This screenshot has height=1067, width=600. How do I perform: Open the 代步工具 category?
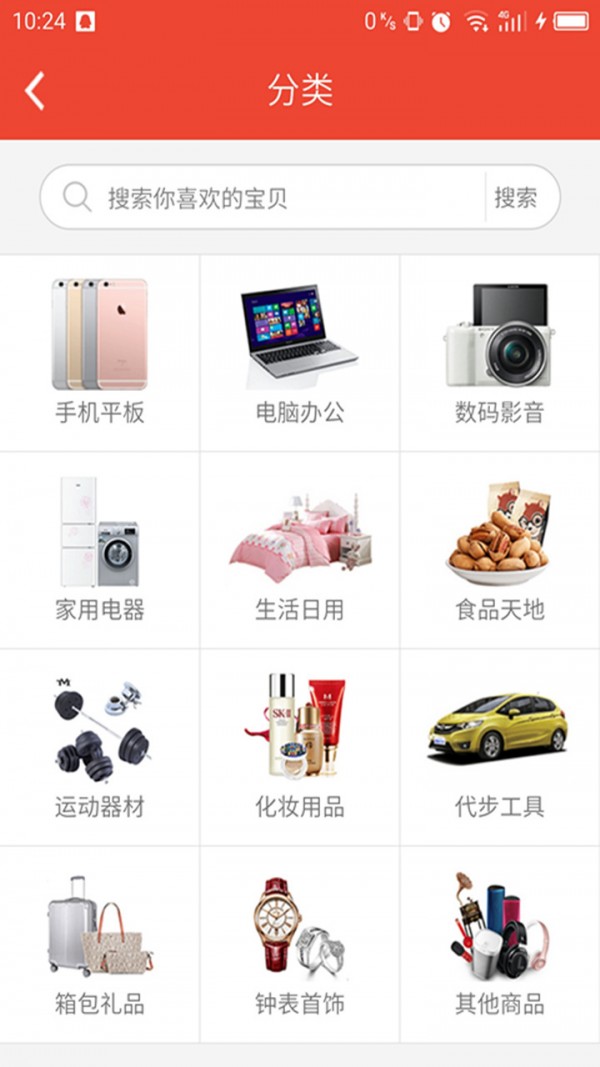tap(500, 746)
